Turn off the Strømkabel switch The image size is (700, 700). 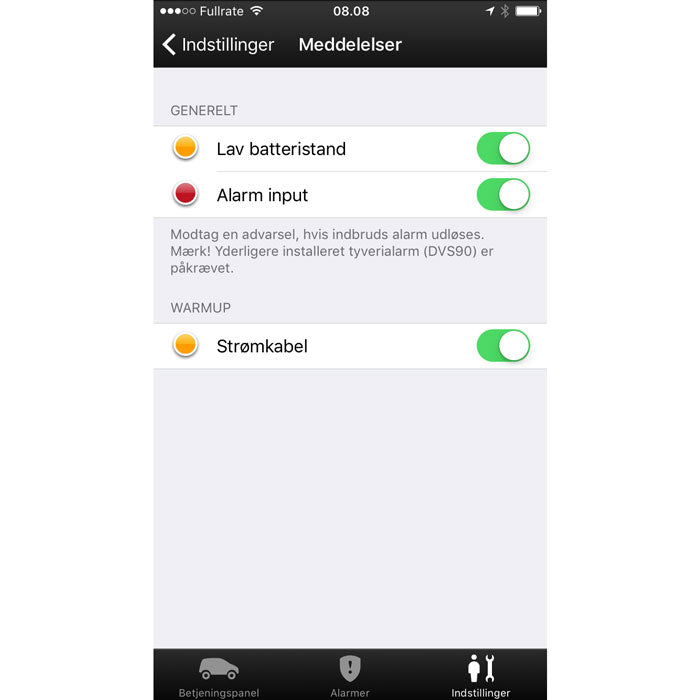[503, 346]
